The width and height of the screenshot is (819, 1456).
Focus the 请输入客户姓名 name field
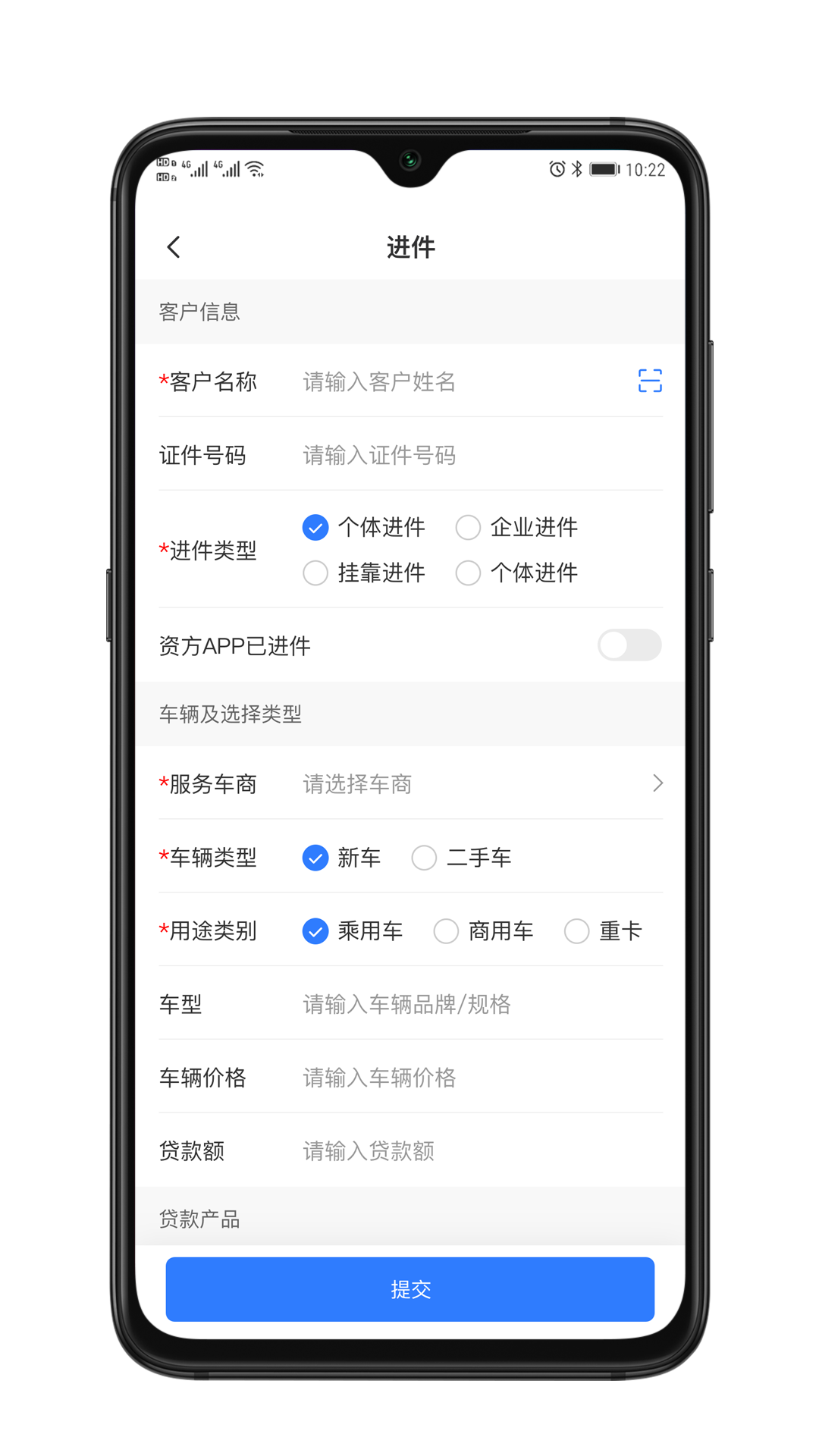[463, 381]
